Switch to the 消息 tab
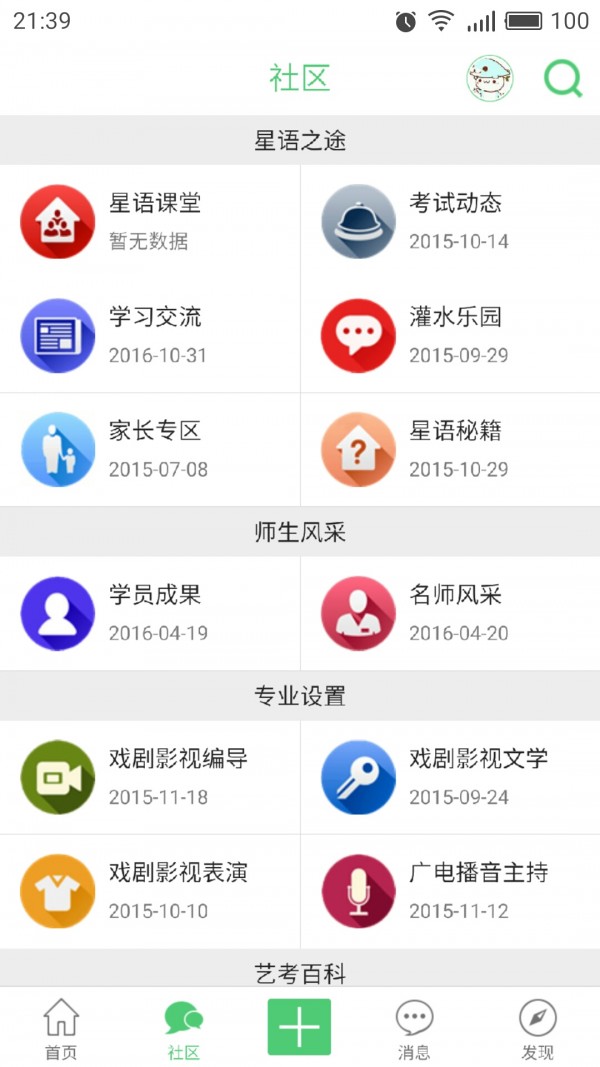Image resolution: width=600 pixels, height=1067 pixels. 414,1029
